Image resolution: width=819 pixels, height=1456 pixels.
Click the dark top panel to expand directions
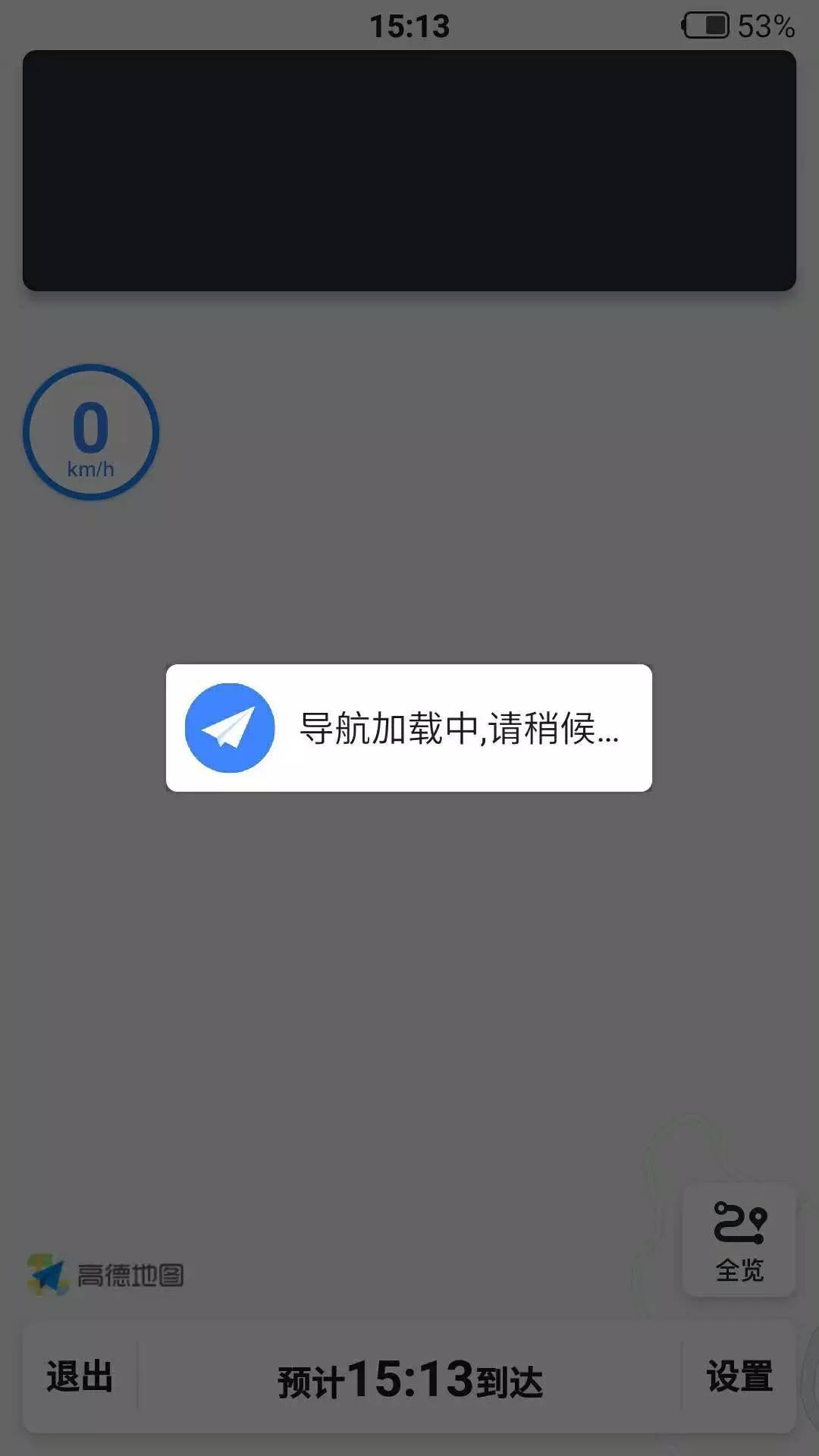409,168
